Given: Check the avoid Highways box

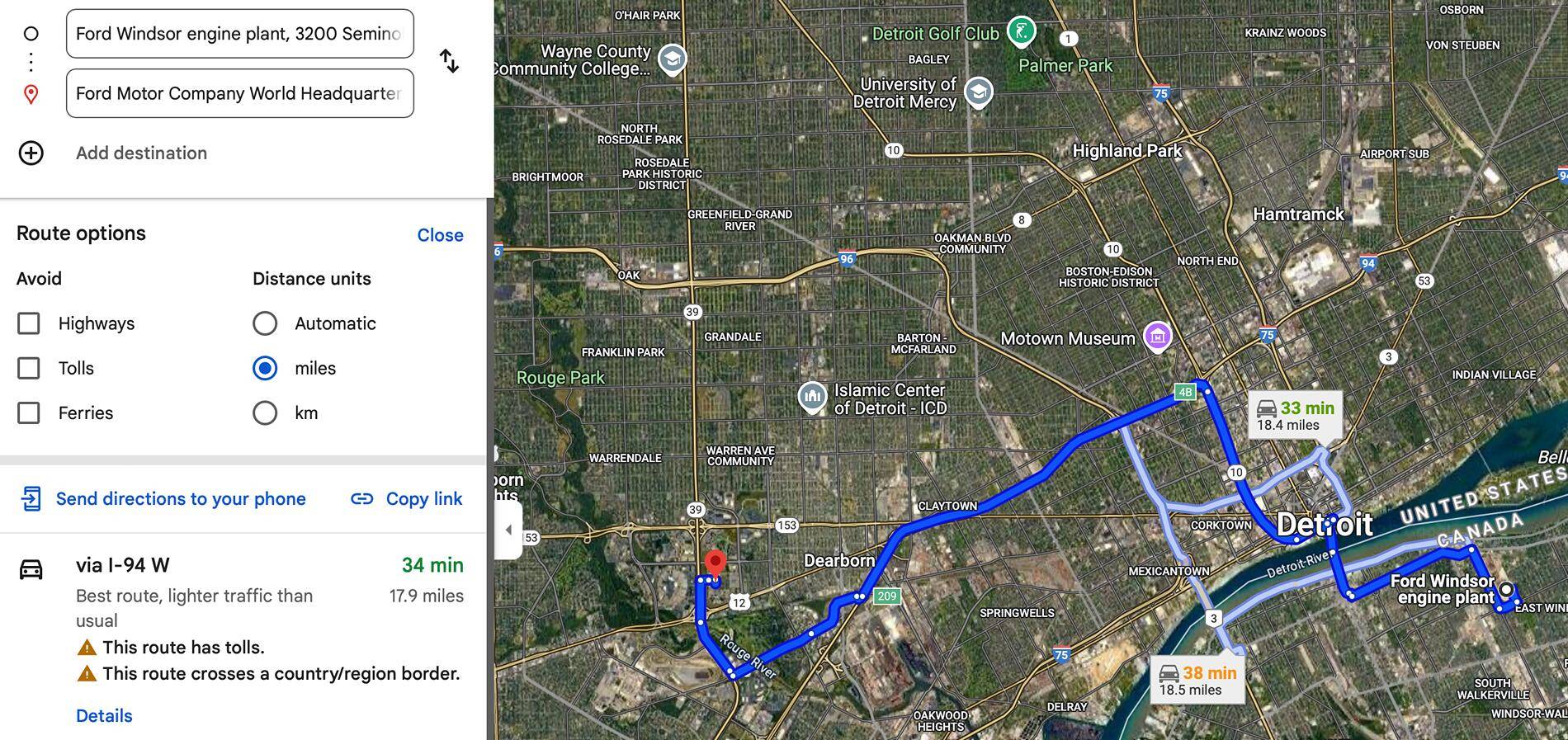Looking at the screenshot, I should (x=29, y=323).
